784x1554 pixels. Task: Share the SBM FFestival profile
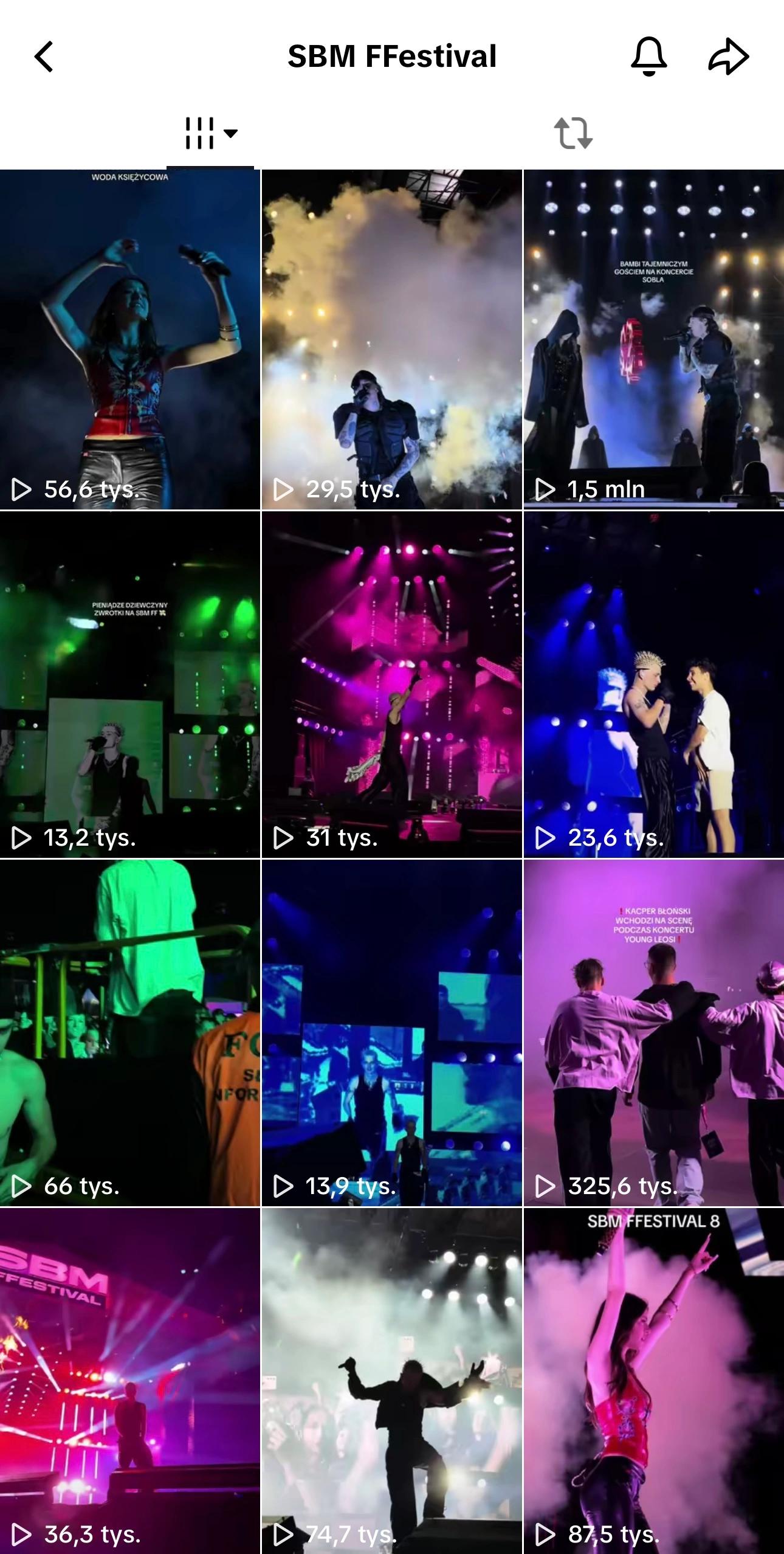pyautogui.click(x=728, y=57)
